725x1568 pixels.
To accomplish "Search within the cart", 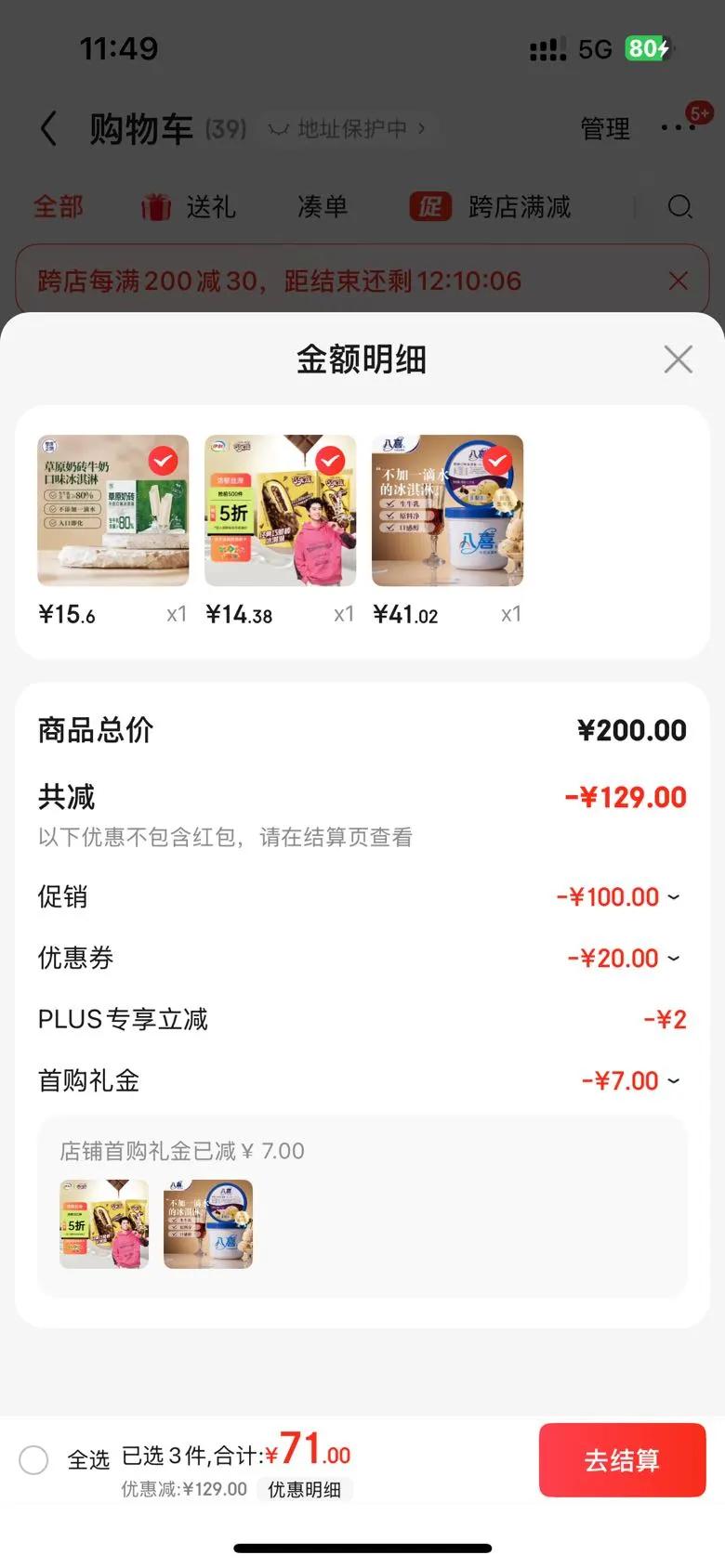I will (x=680, y=206).
